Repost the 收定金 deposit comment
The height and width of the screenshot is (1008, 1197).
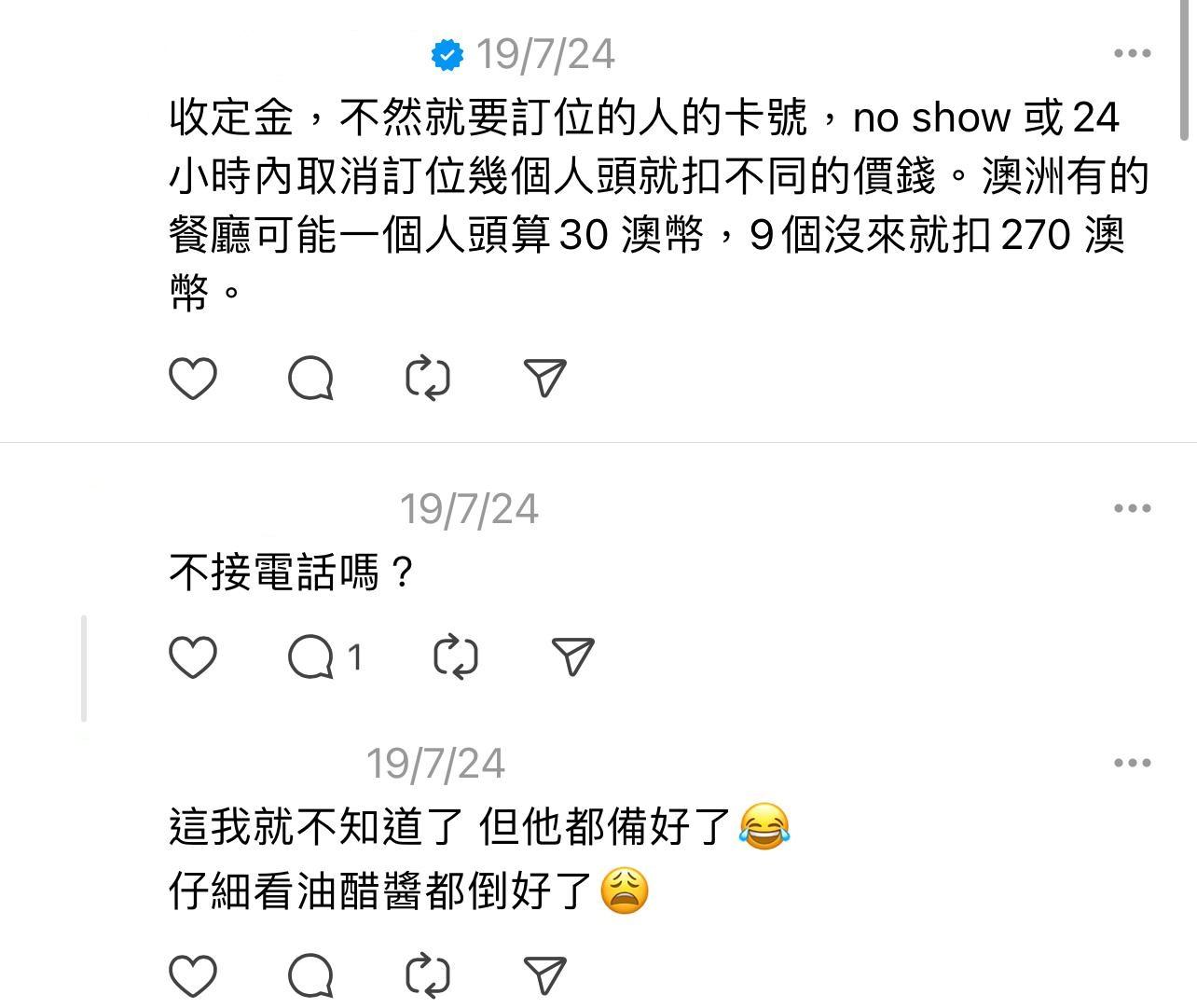coord(428,379)
